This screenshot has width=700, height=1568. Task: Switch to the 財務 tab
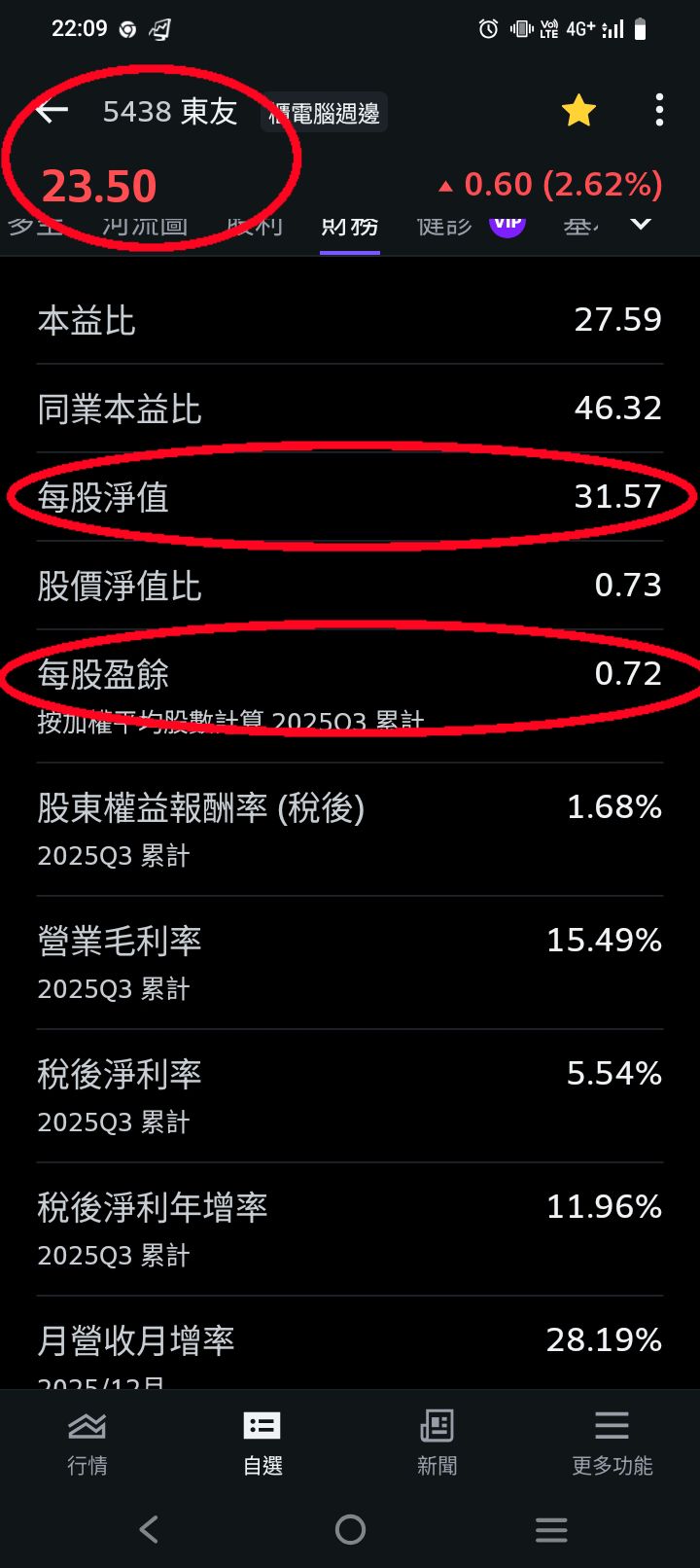coord(348,225)
